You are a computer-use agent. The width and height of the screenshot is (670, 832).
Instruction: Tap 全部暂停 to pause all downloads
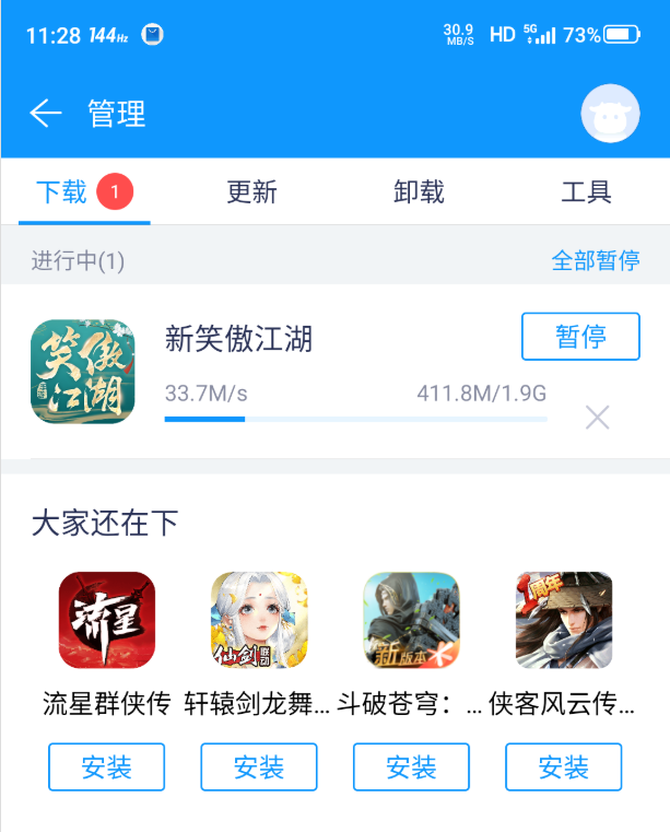(x=595, y=261)
